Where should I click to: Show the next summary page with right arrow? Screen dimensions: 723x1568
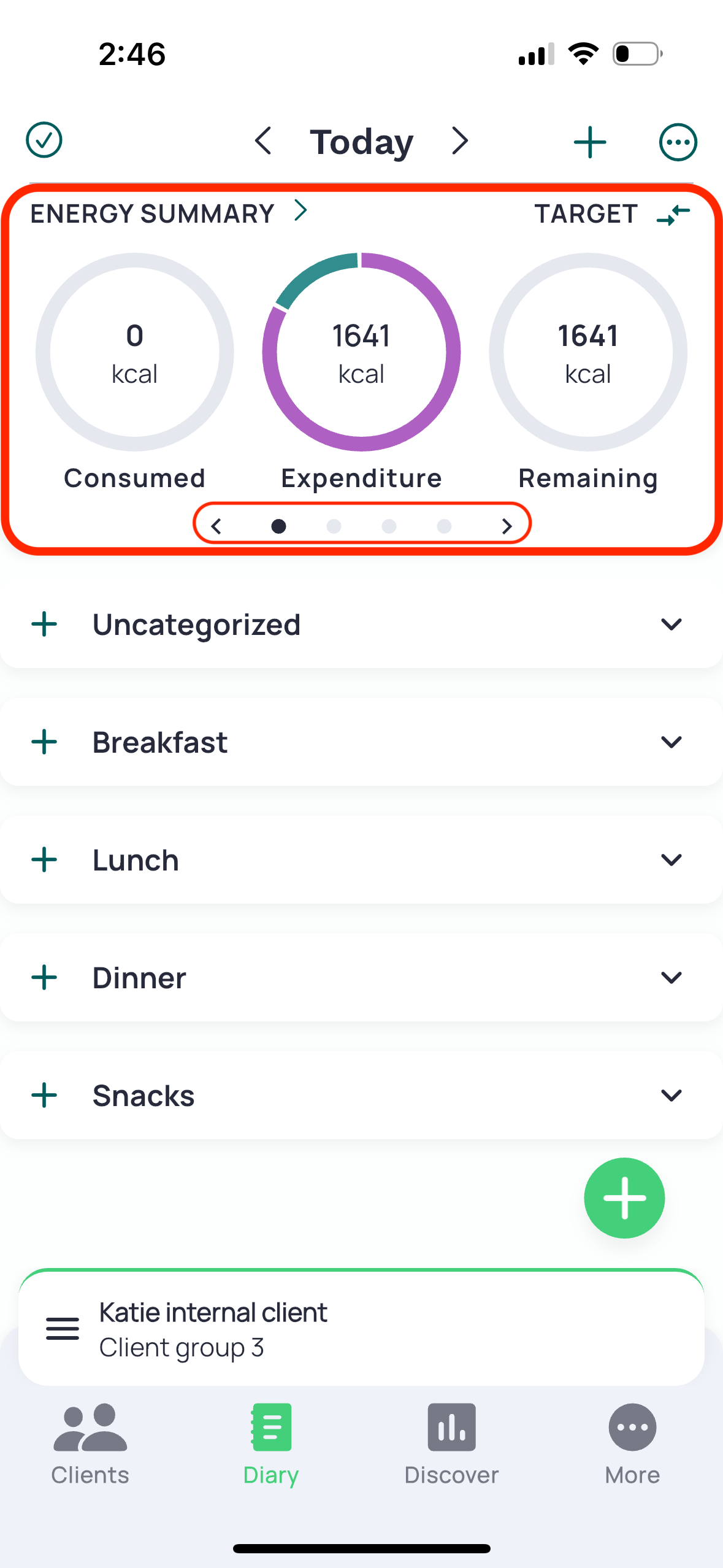pos(507,526)
